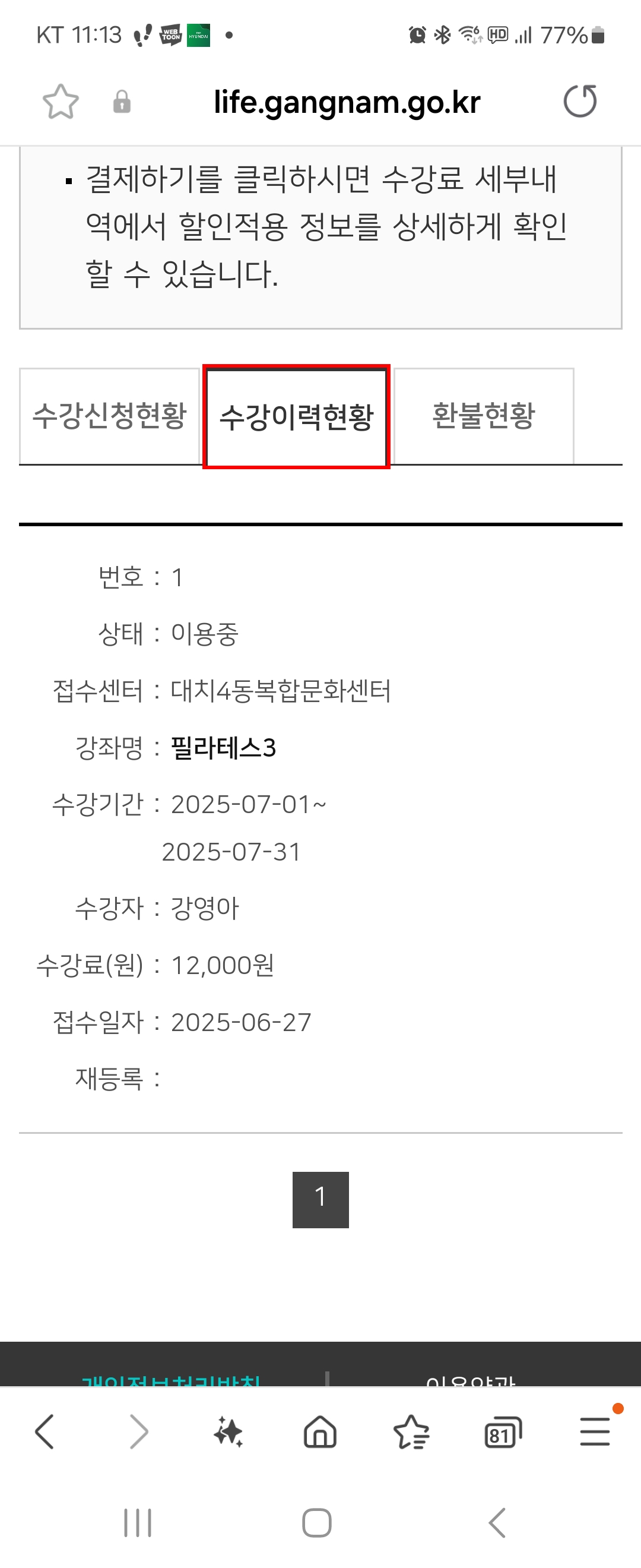This screenshot has height=1568, width=641.
Task: Open the browser hamburger menu
Action: [x=594, y=1431]
